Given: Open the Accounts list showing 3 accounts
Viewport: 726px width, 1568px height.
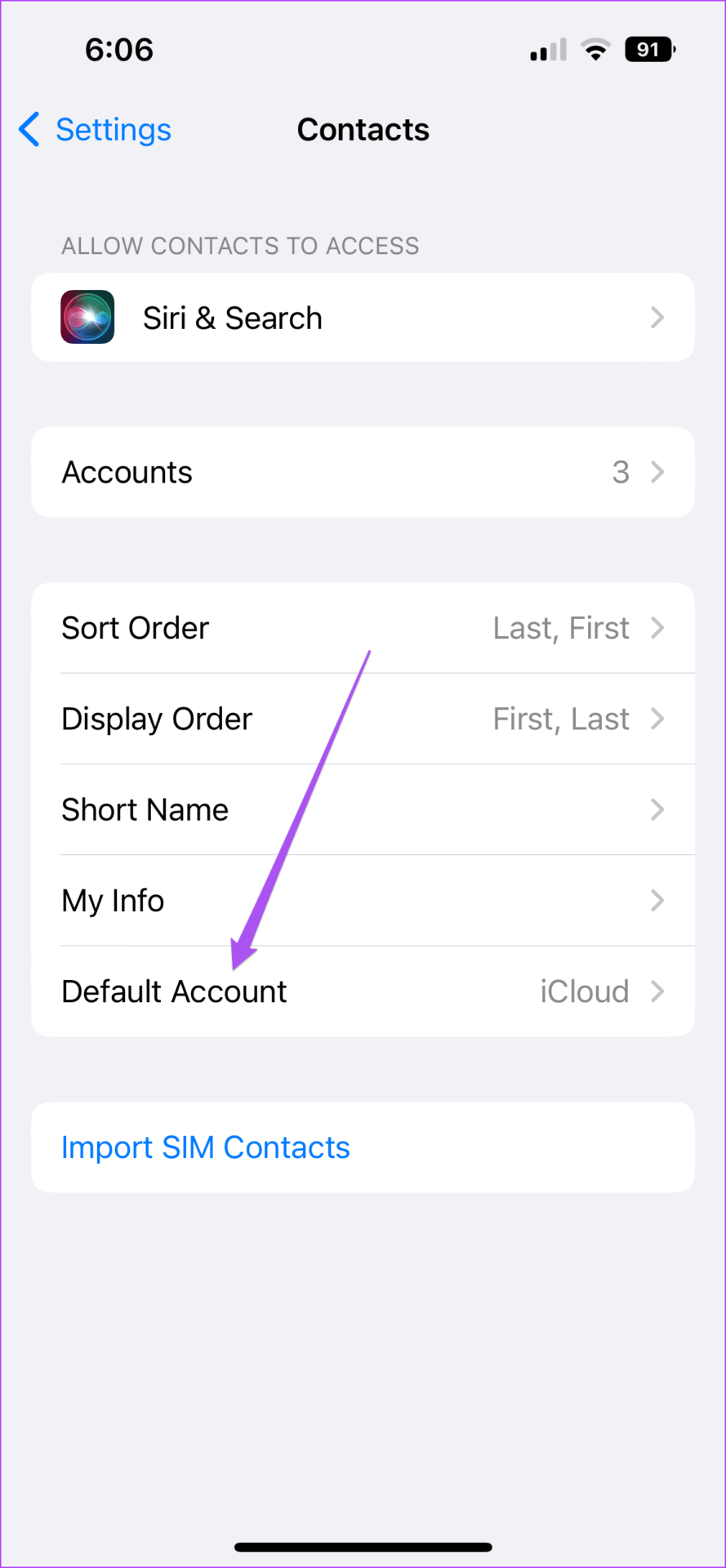Looking at the screenshot, I should pos(363,472).
